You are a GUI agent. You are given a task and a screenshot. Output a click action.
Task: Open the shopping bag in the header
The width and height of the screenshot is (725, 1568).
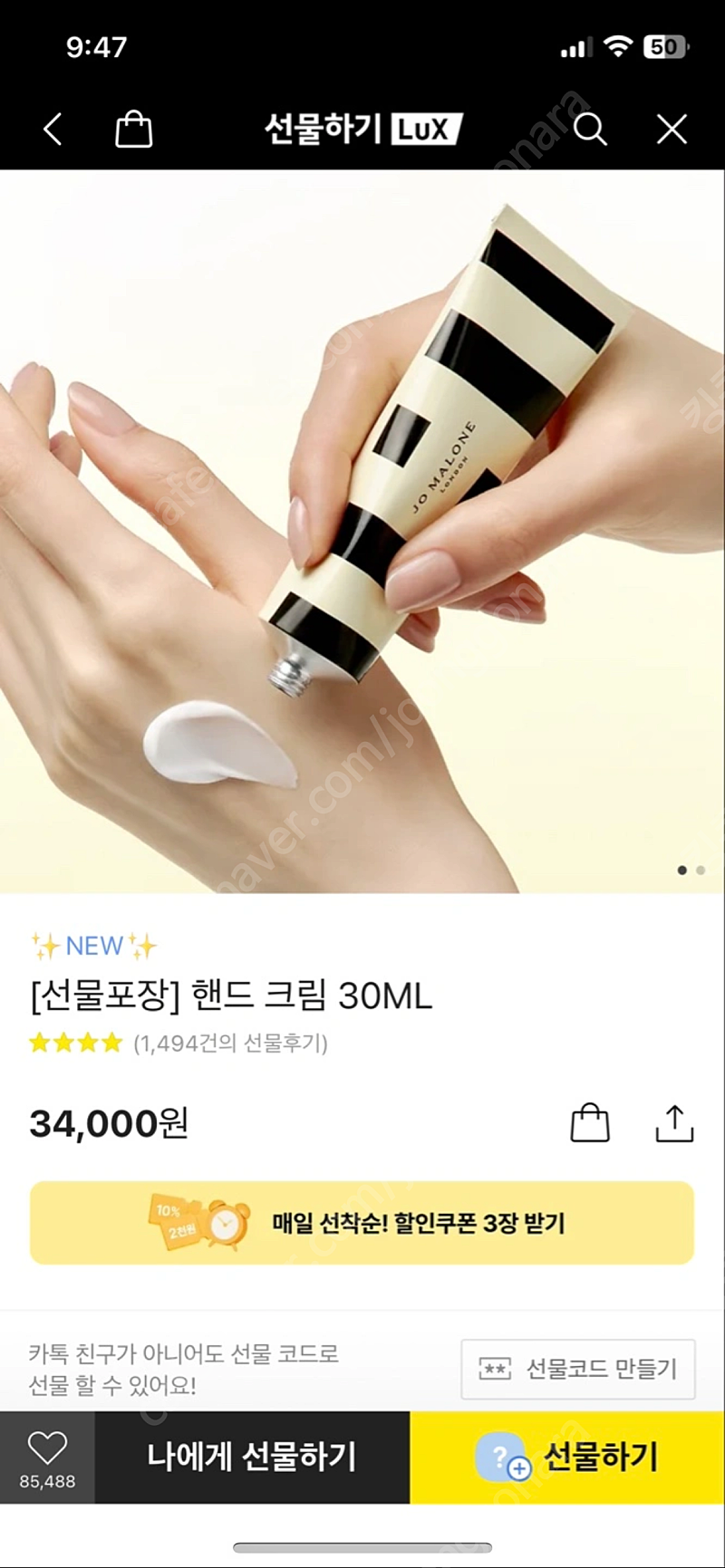(133, 130)
